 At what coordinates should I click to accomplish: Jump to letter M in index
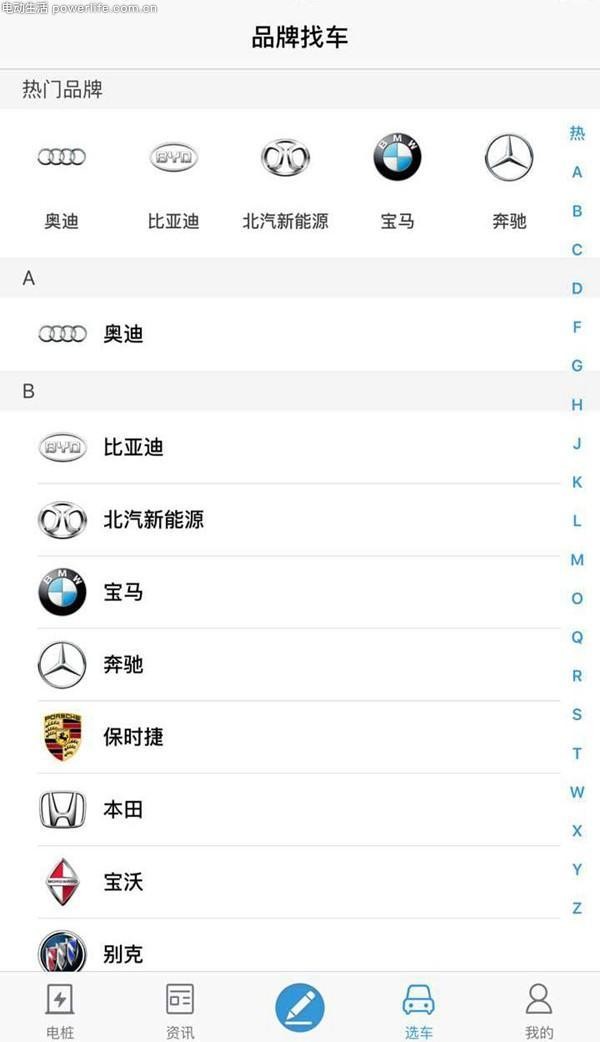click(577, 560)
